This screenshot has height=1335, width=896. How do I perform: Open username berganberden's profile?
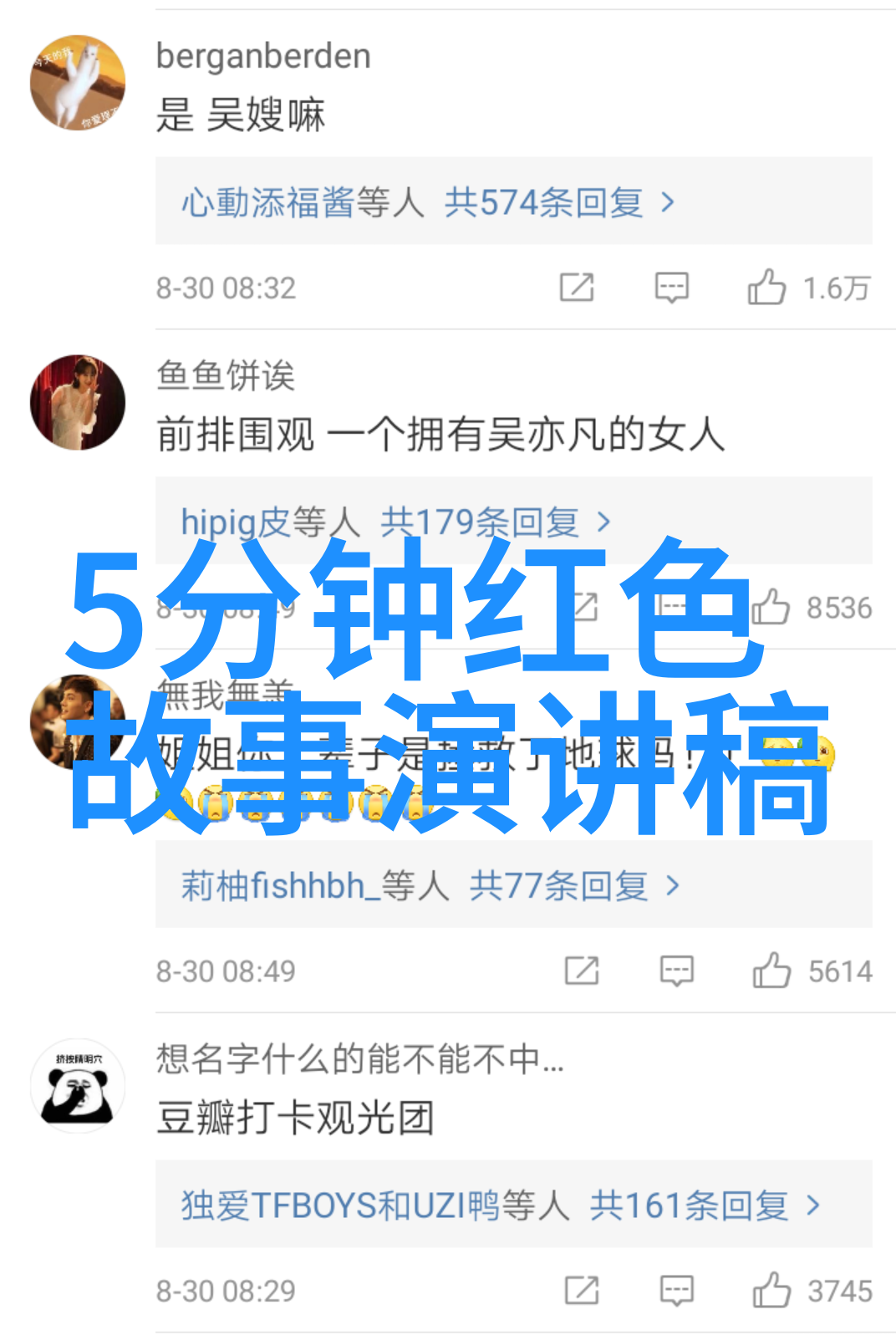pyautogui.click(x=263, y=56)
